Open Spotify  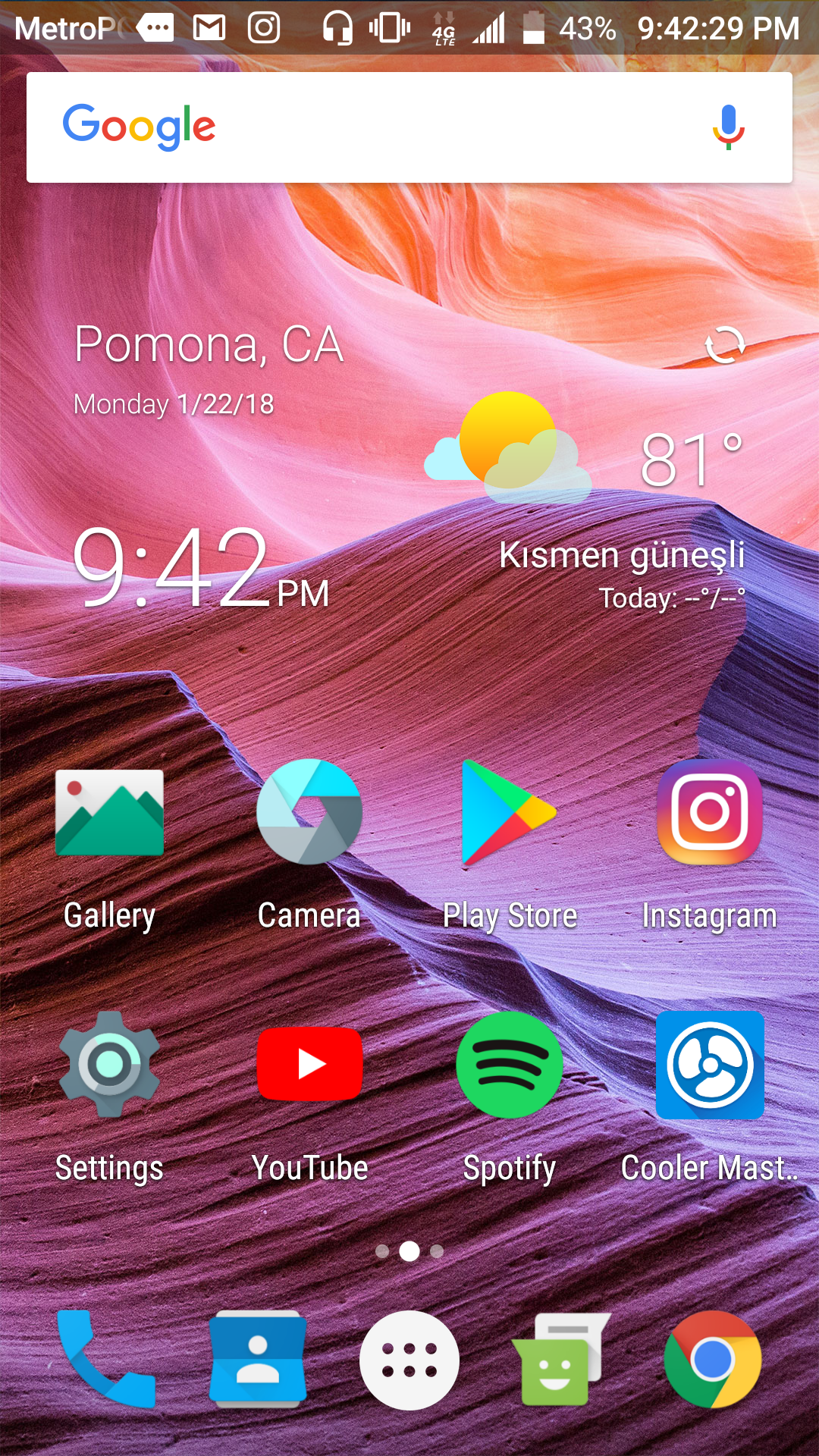pyautogui.click(x=510, y=1100)
